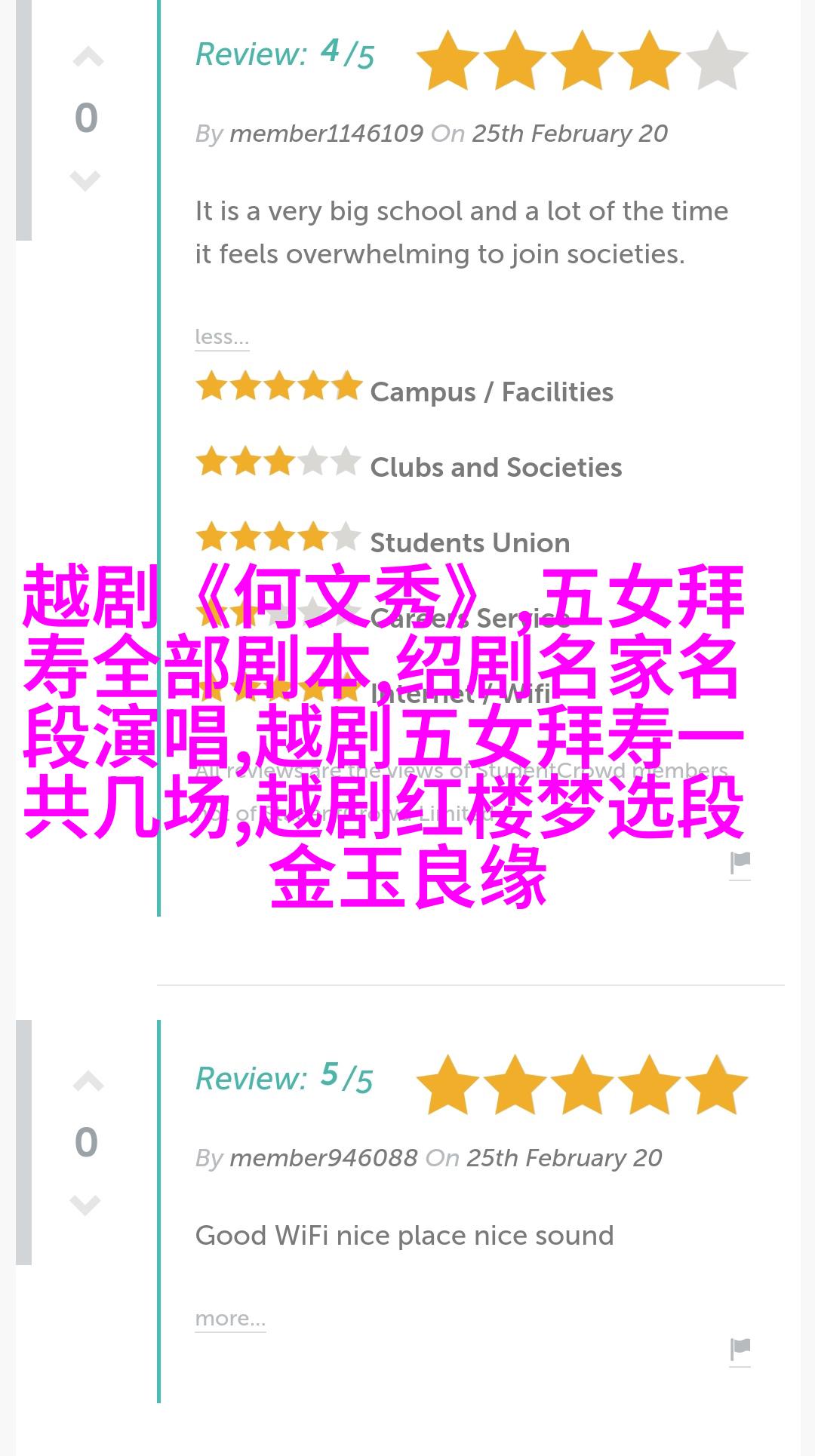Report the 5/5 review with the flag icon
Screen dimensions: 815x1456
click(740, 1349)
